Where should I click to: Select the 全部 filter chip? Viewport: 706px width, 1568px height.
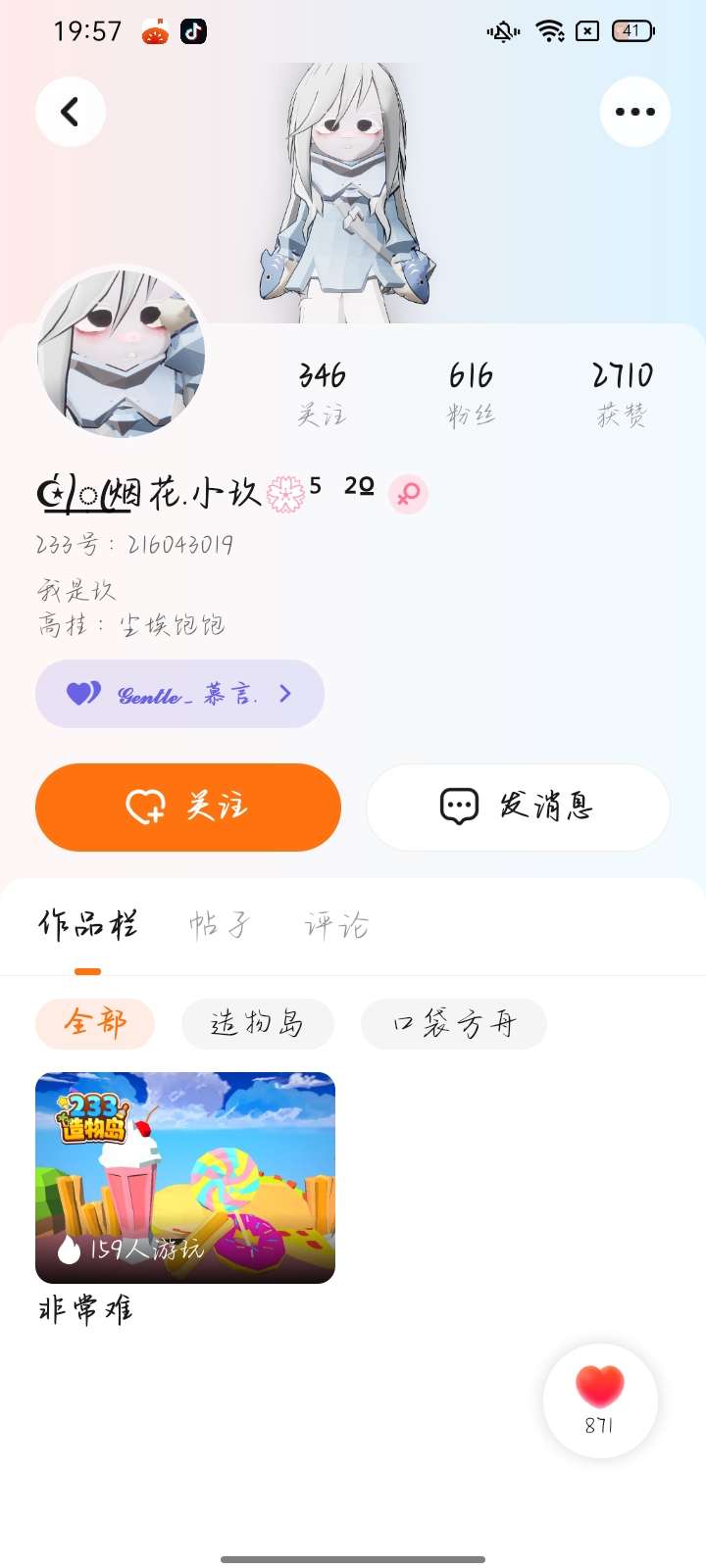pos(95,1024)
